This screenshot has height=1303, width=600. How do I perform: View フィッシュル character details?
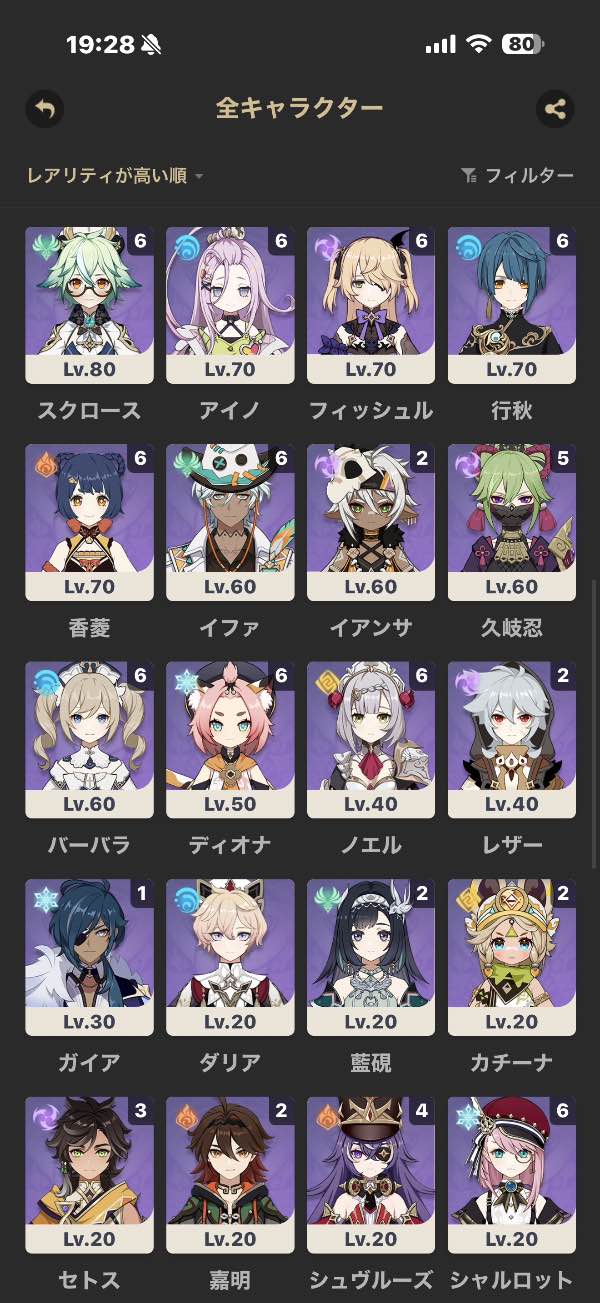pyautogui.click(x=371, y=305)
